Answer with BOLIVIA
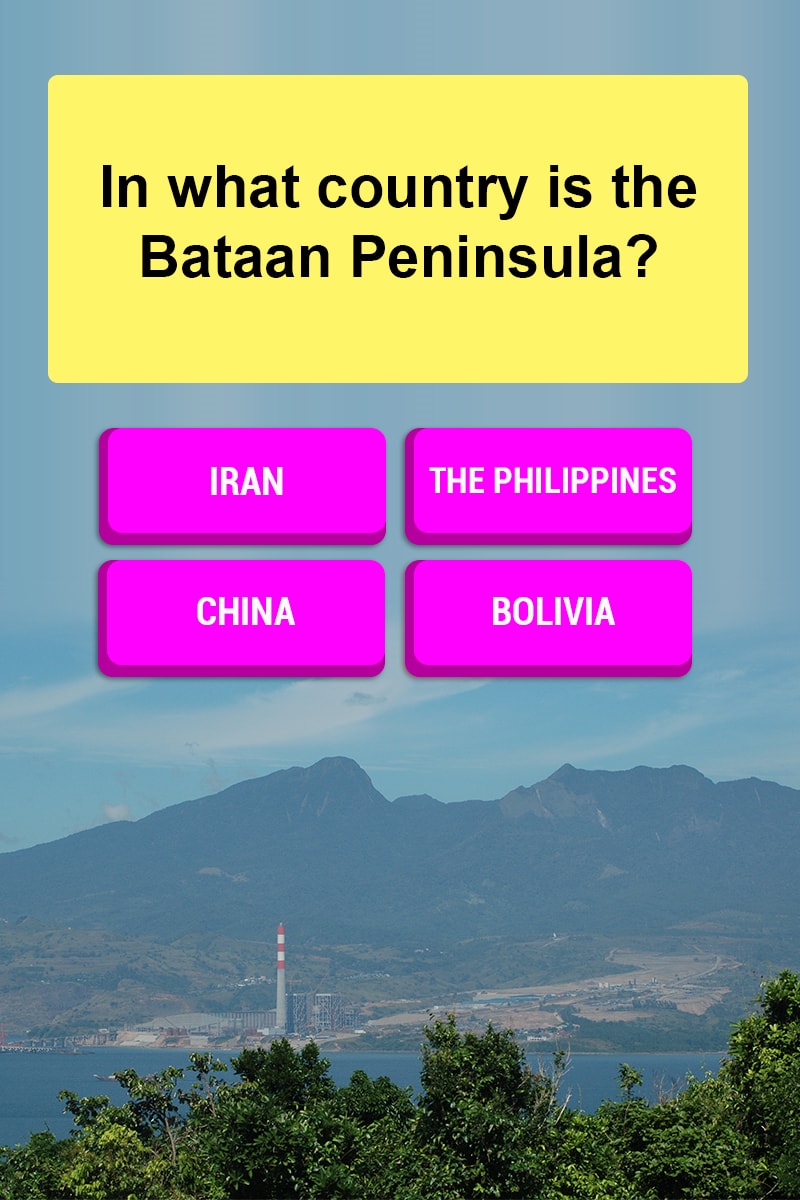 (x=551, y=613)
